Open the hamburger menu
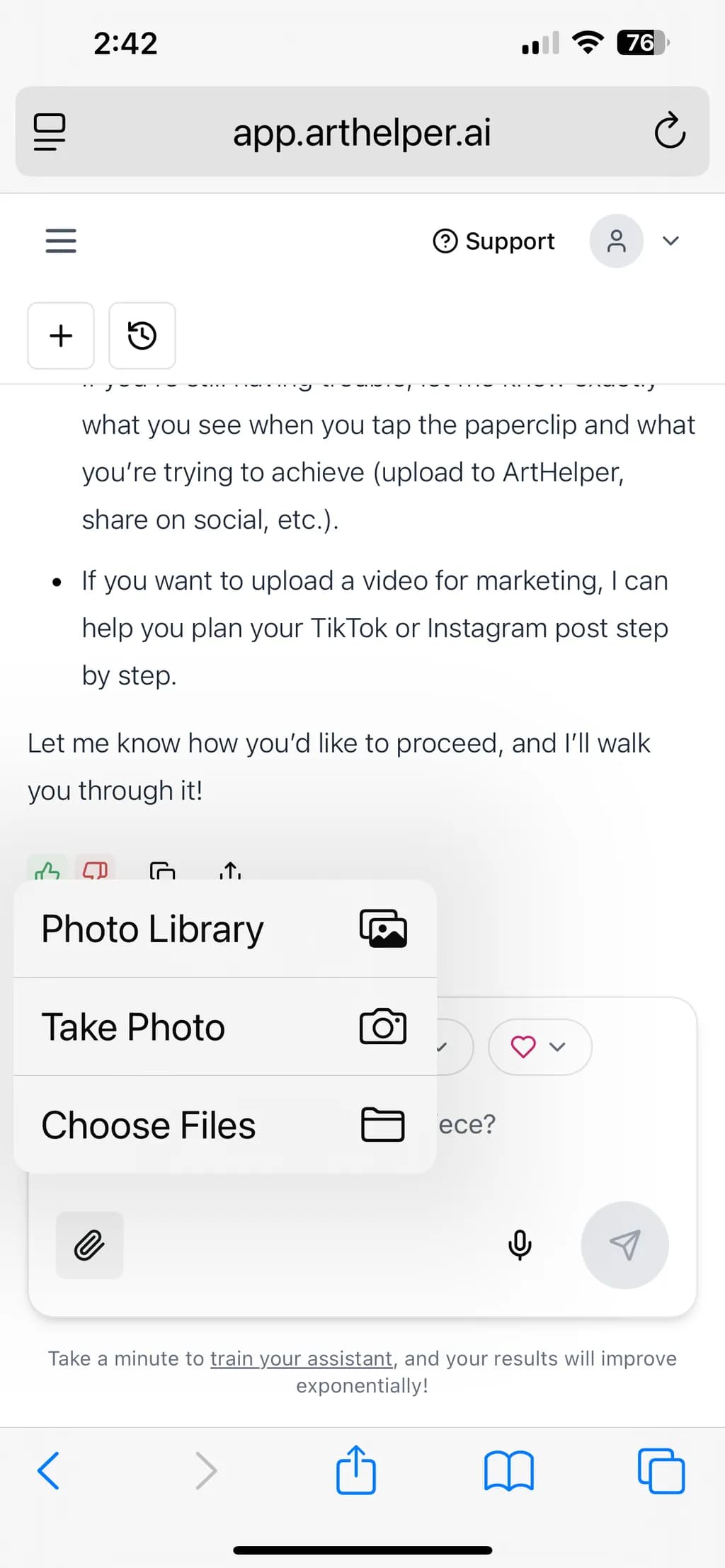Viewport: 725px width, 1568px height. 61,241
